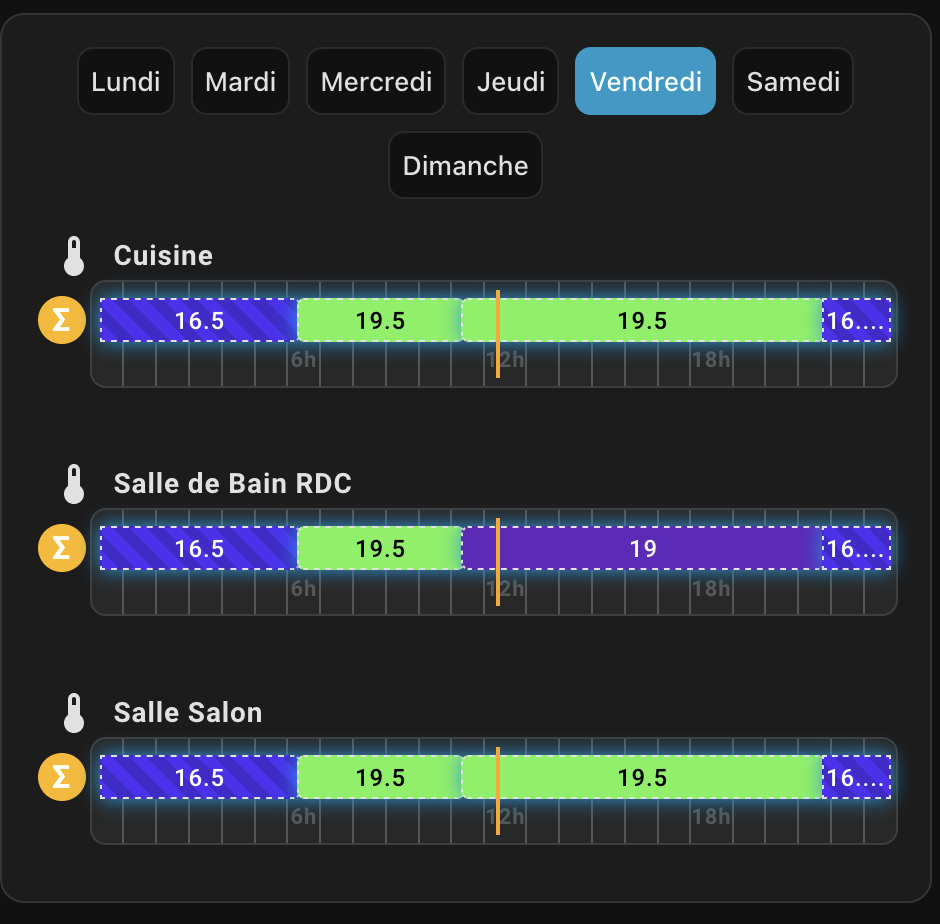940x924 pixels.
Task: Edit Cuisine's 19.5 slot starting at 6h
Action: pyautogui.click(x=380, y=320)
